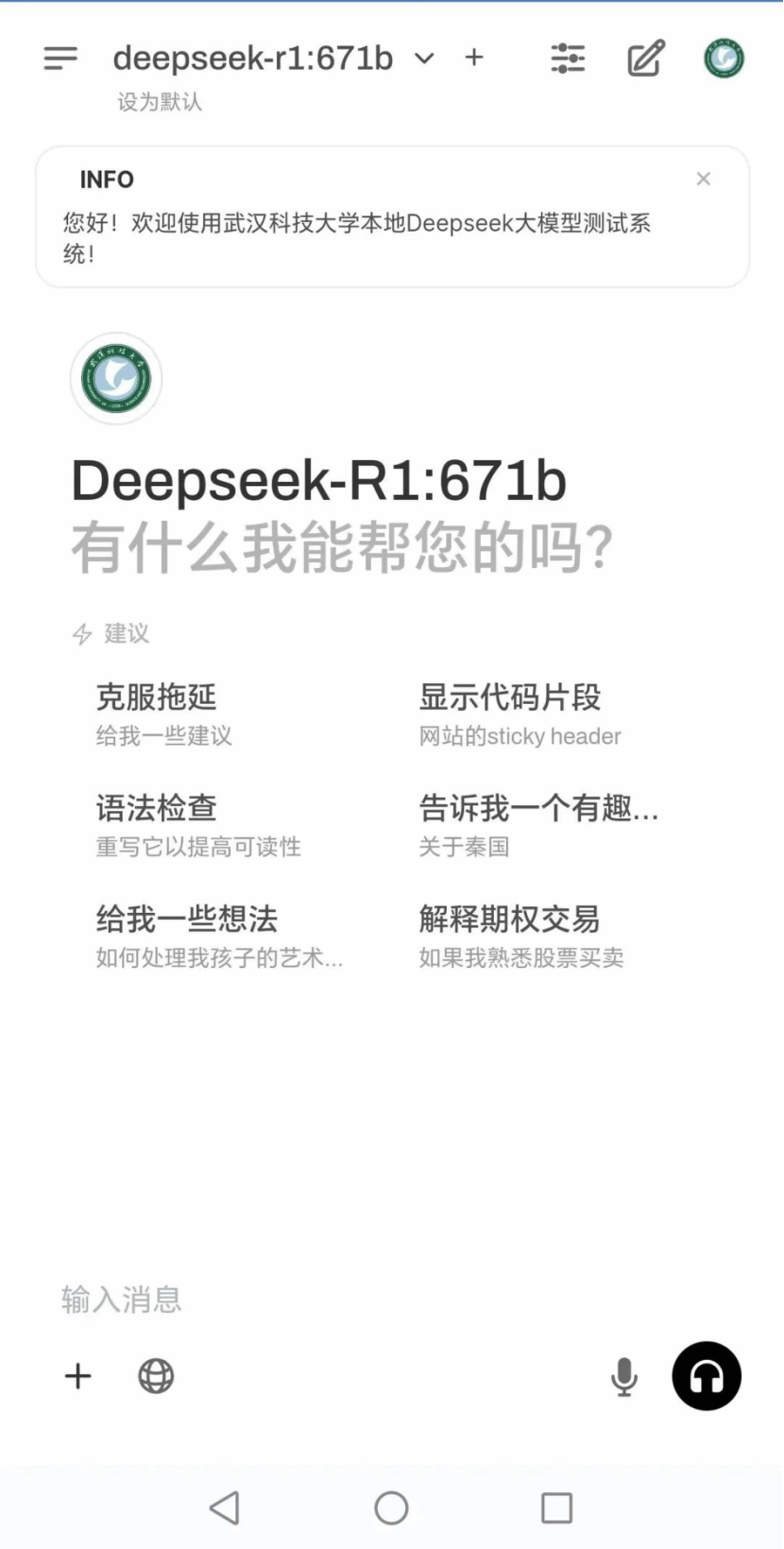Image resolution: width=784 pixels, height=1549 pixels.
Task: Open the chat controls sliders icon
Action: pos(568,59)
